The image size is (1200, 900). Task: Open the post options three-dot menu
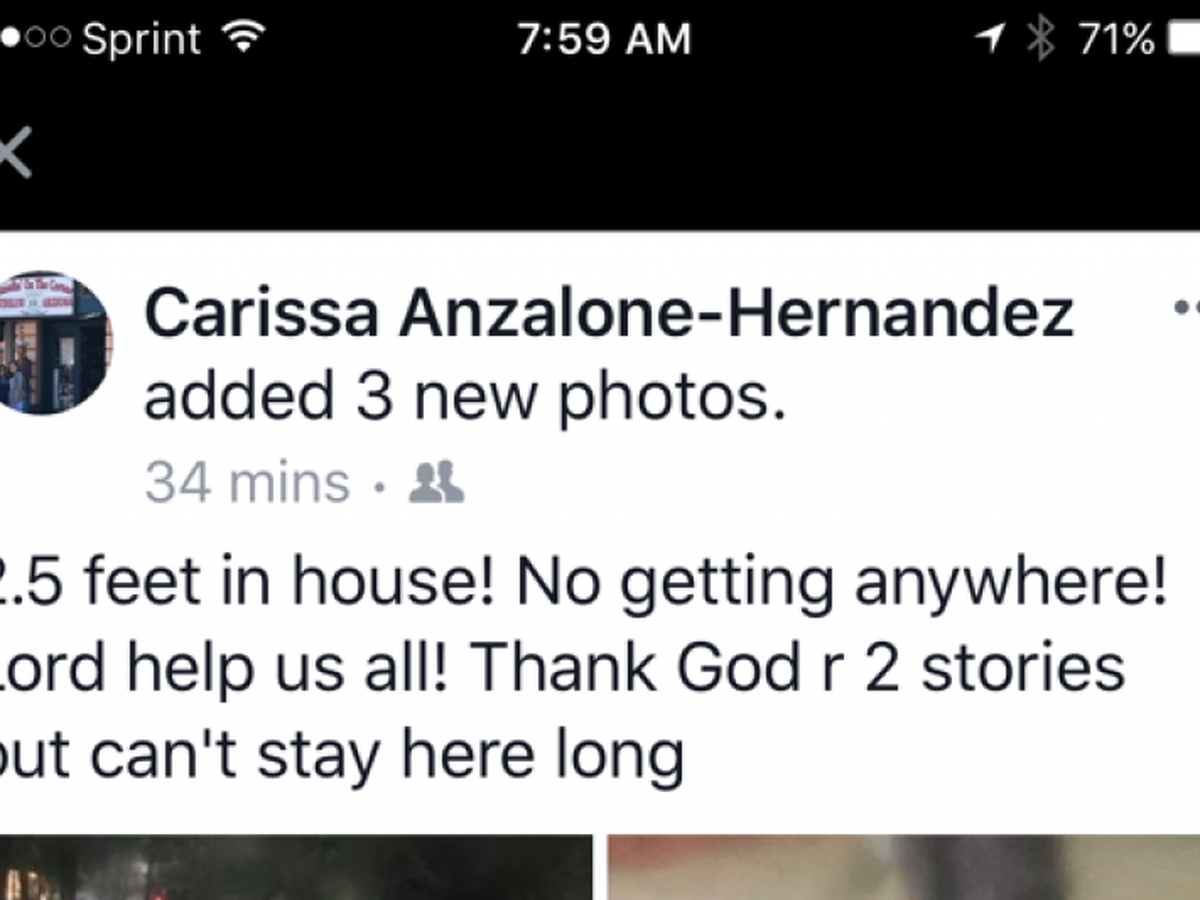point(1186,309)
